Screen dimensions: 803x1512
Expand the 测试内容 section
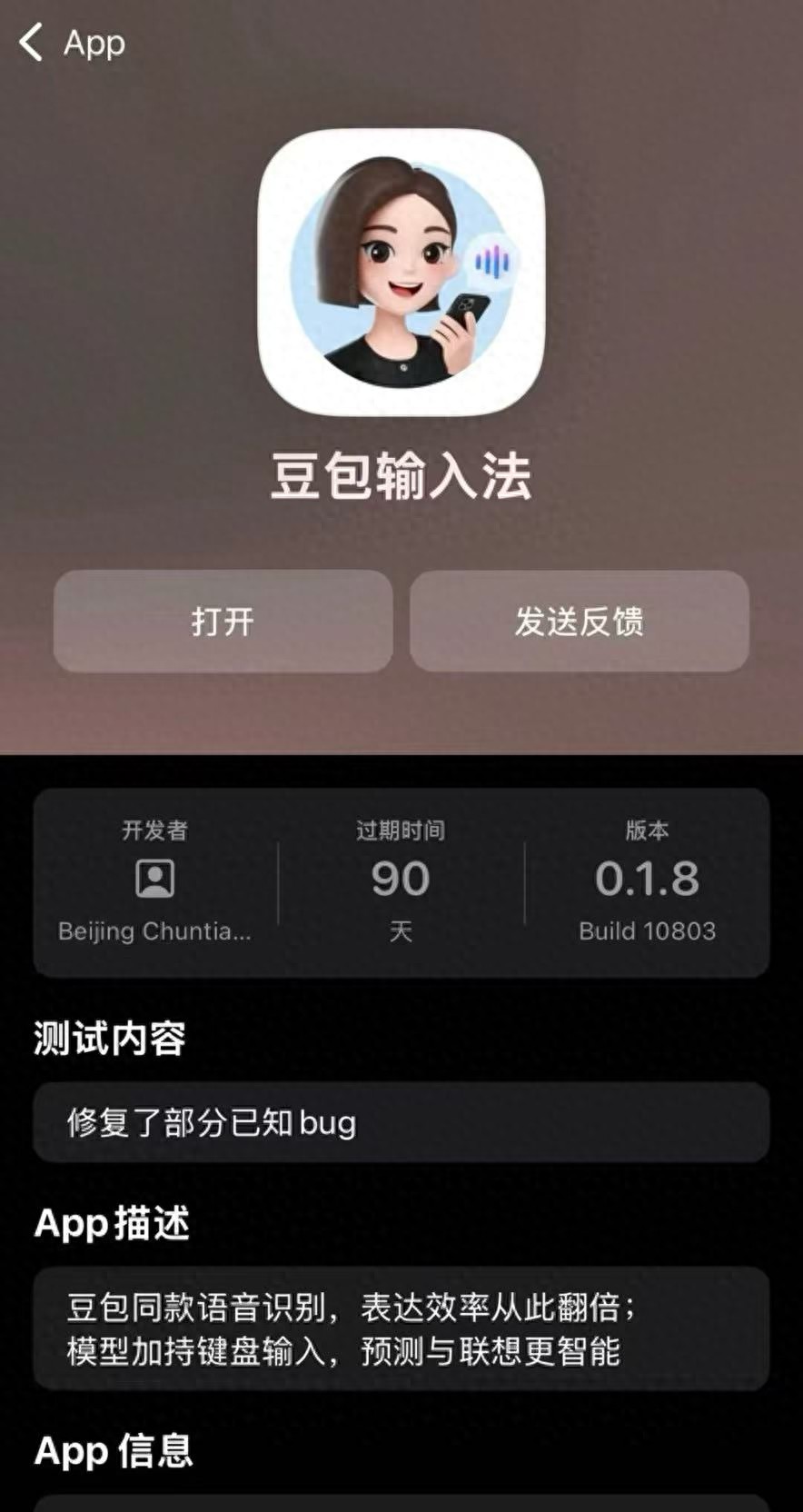pyautogui.click(x=109, y=1040)
